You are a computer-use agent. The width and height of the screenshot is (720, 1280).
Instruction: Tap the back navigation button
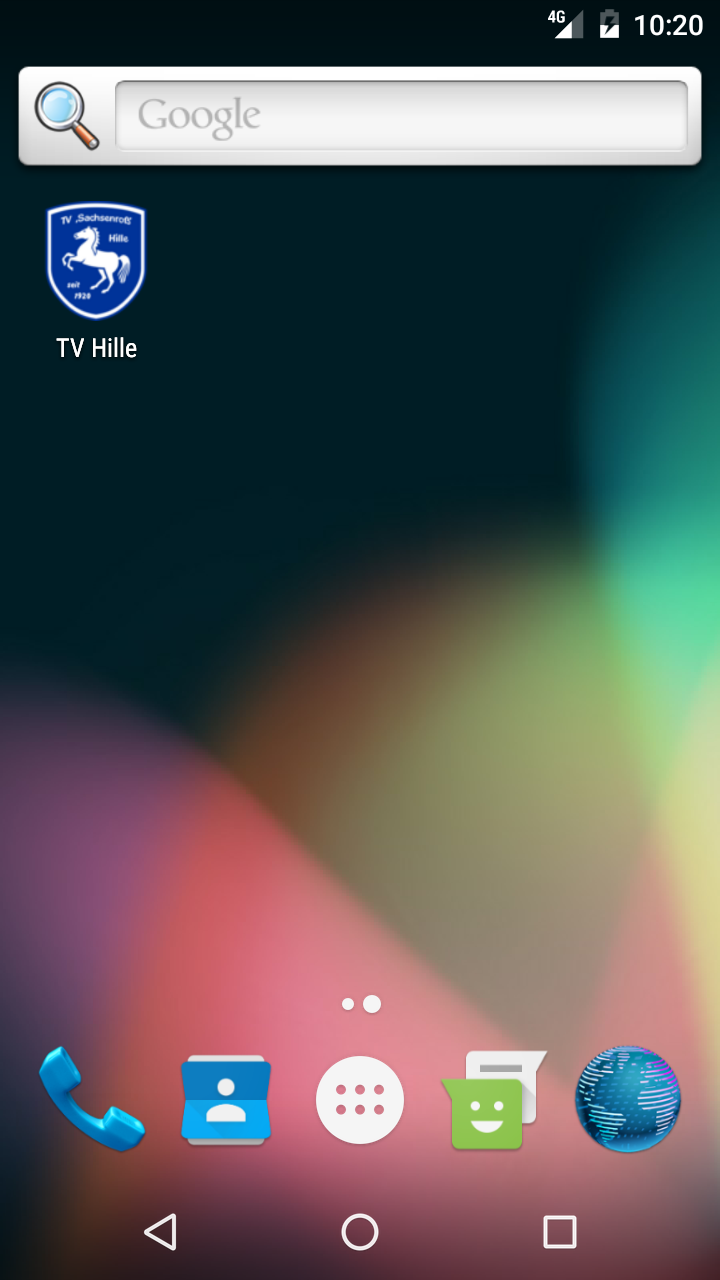pos(160,1232)
